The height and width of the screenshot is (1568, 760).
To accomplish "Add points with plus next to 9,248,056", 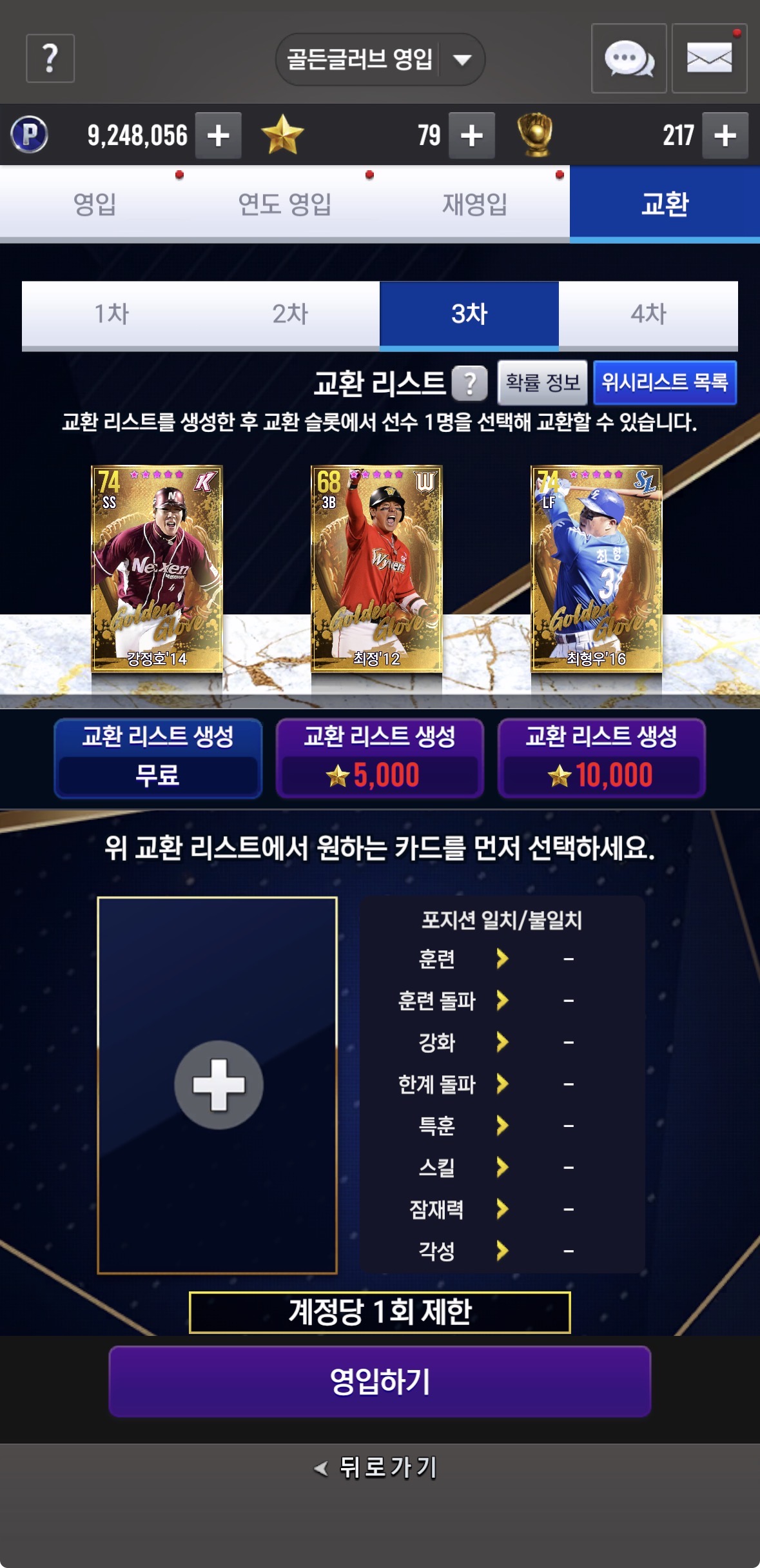I will (x=218, y=135).
